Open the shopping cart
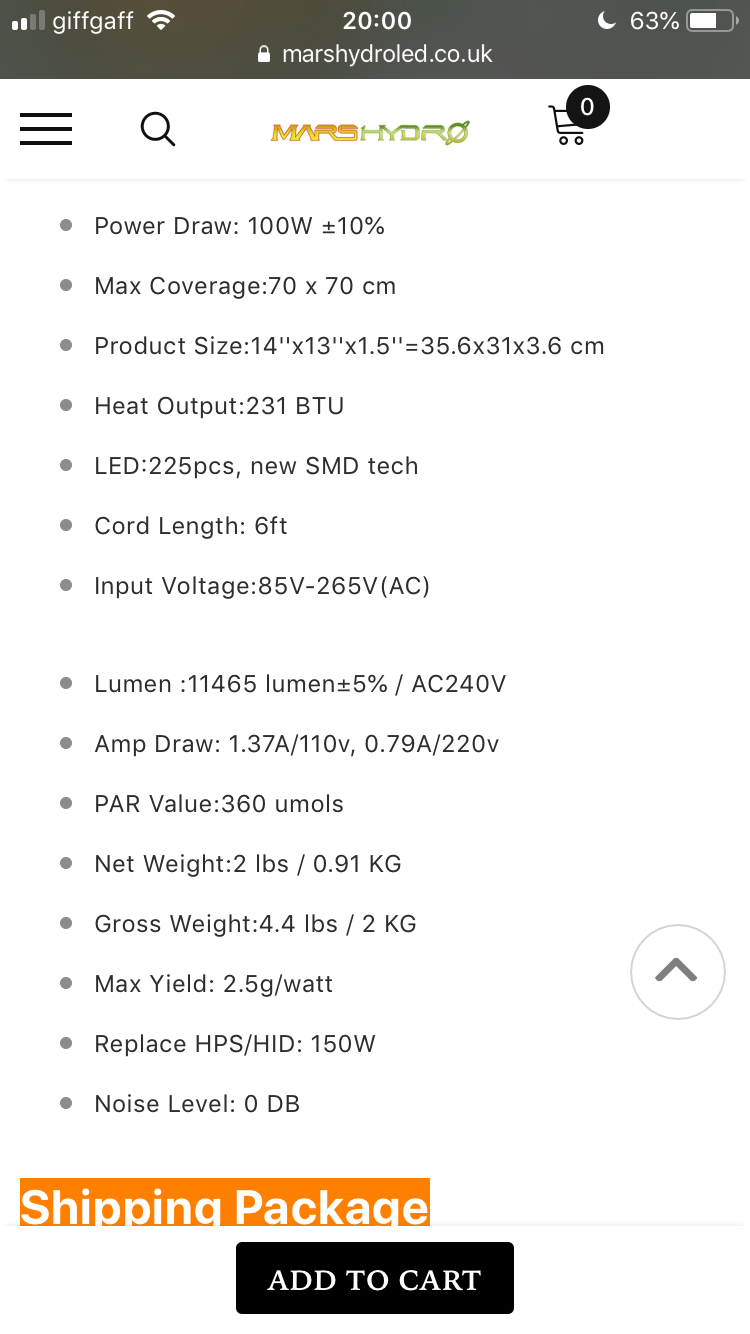Screen dimensions: 750x1334 pyautogui.click(x=572, y=124)
